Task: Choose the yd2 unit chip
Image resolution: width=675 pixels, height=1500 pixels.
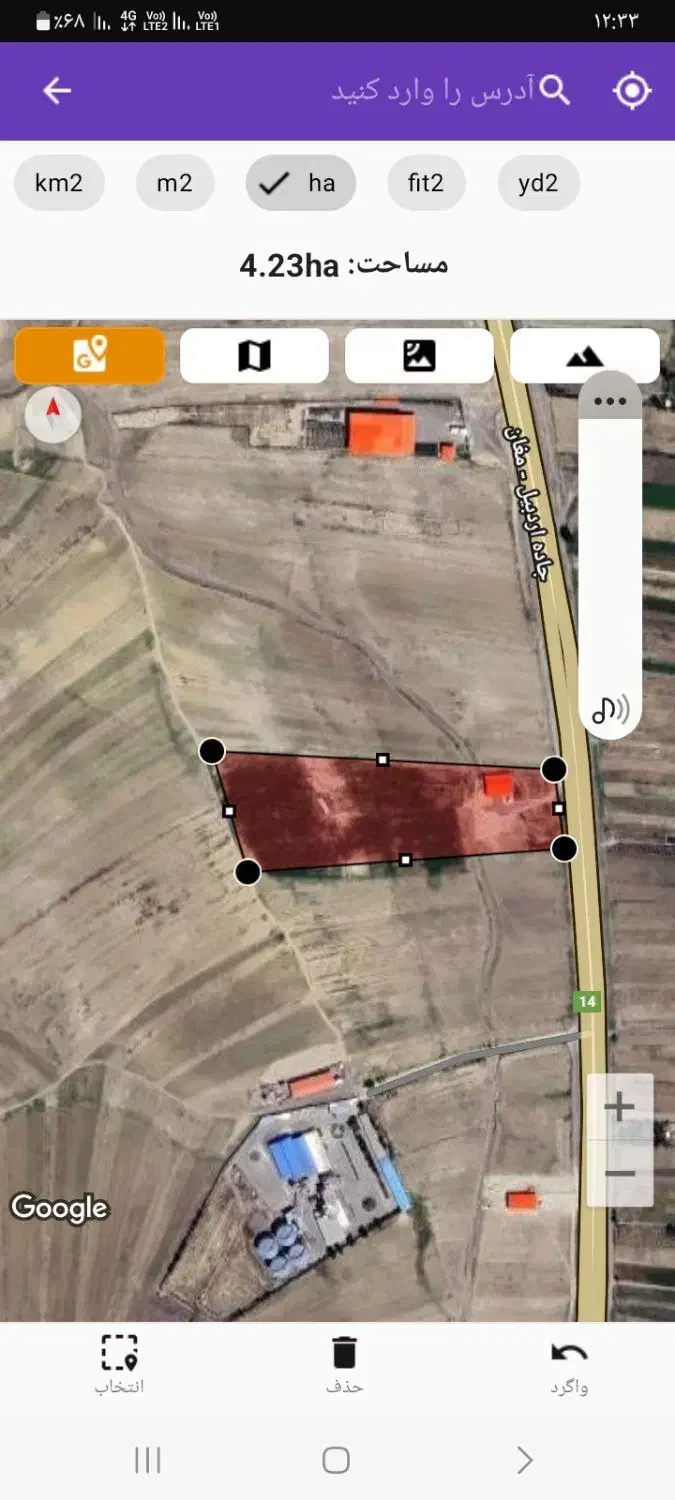Action: pos(538,183)
